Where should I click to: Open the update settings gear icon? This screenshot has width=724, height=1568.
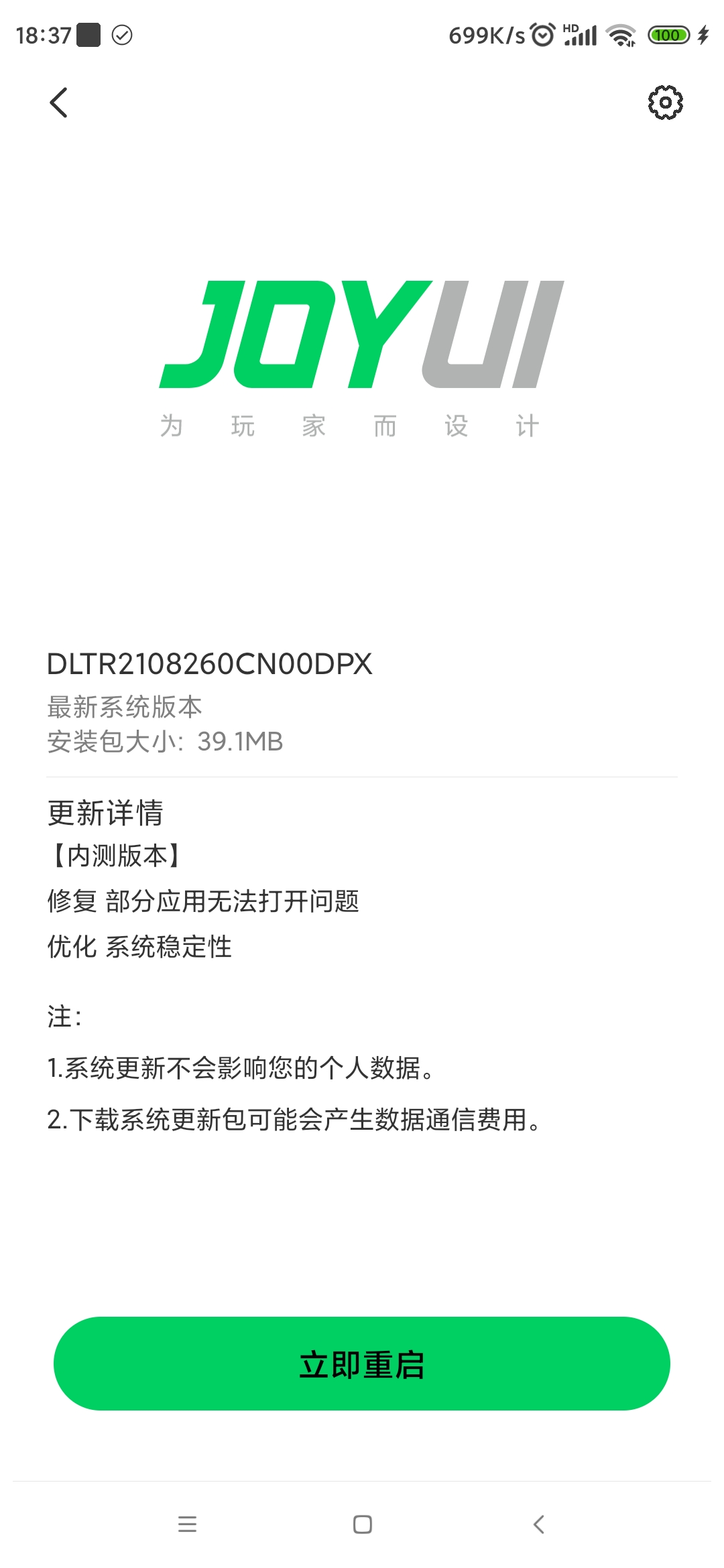point(665,103)
